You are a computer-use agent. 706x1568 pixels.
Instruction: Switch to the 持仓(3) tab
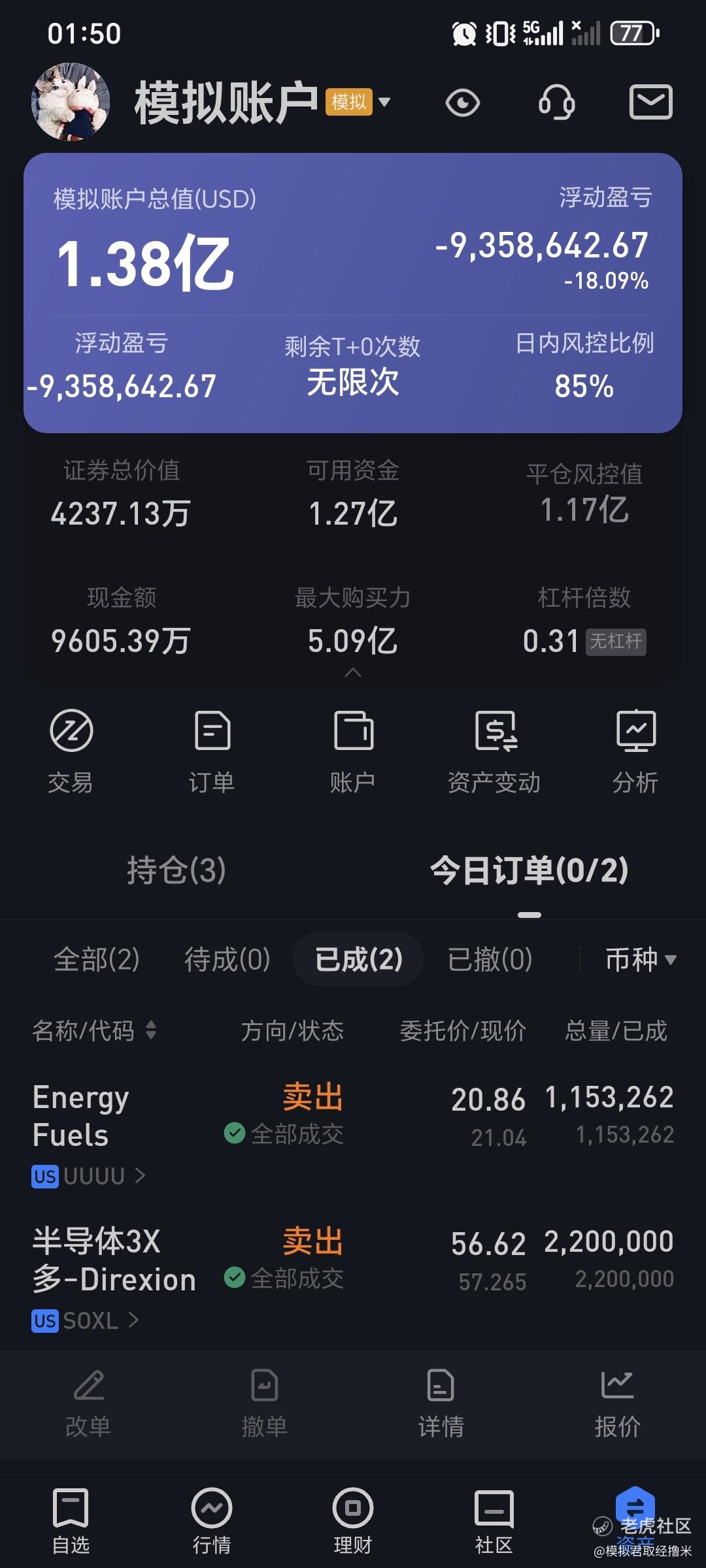coord(176,870)
